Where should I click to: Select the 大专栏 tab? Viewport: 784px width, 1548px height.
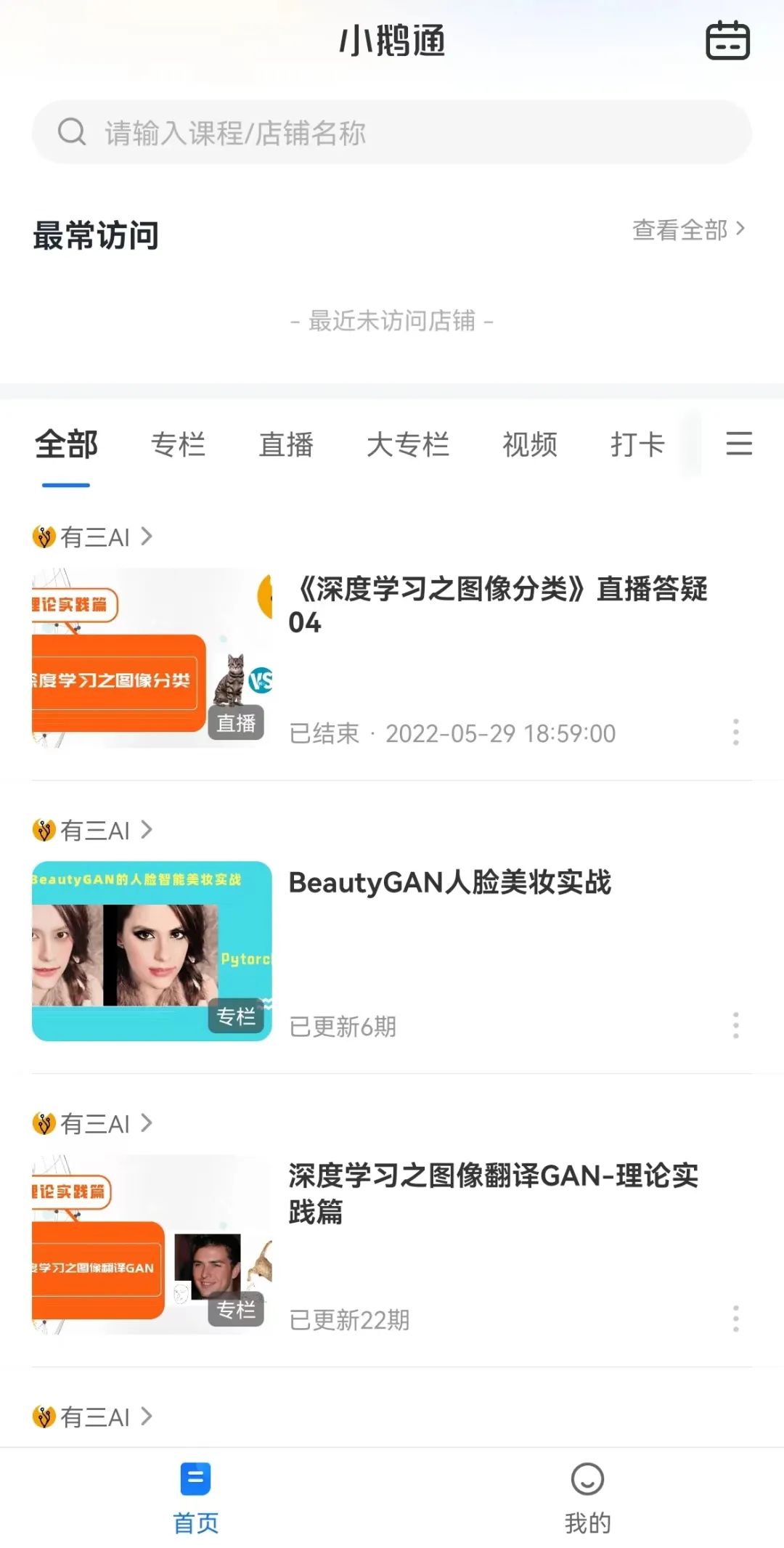click(x=407, y=444)
